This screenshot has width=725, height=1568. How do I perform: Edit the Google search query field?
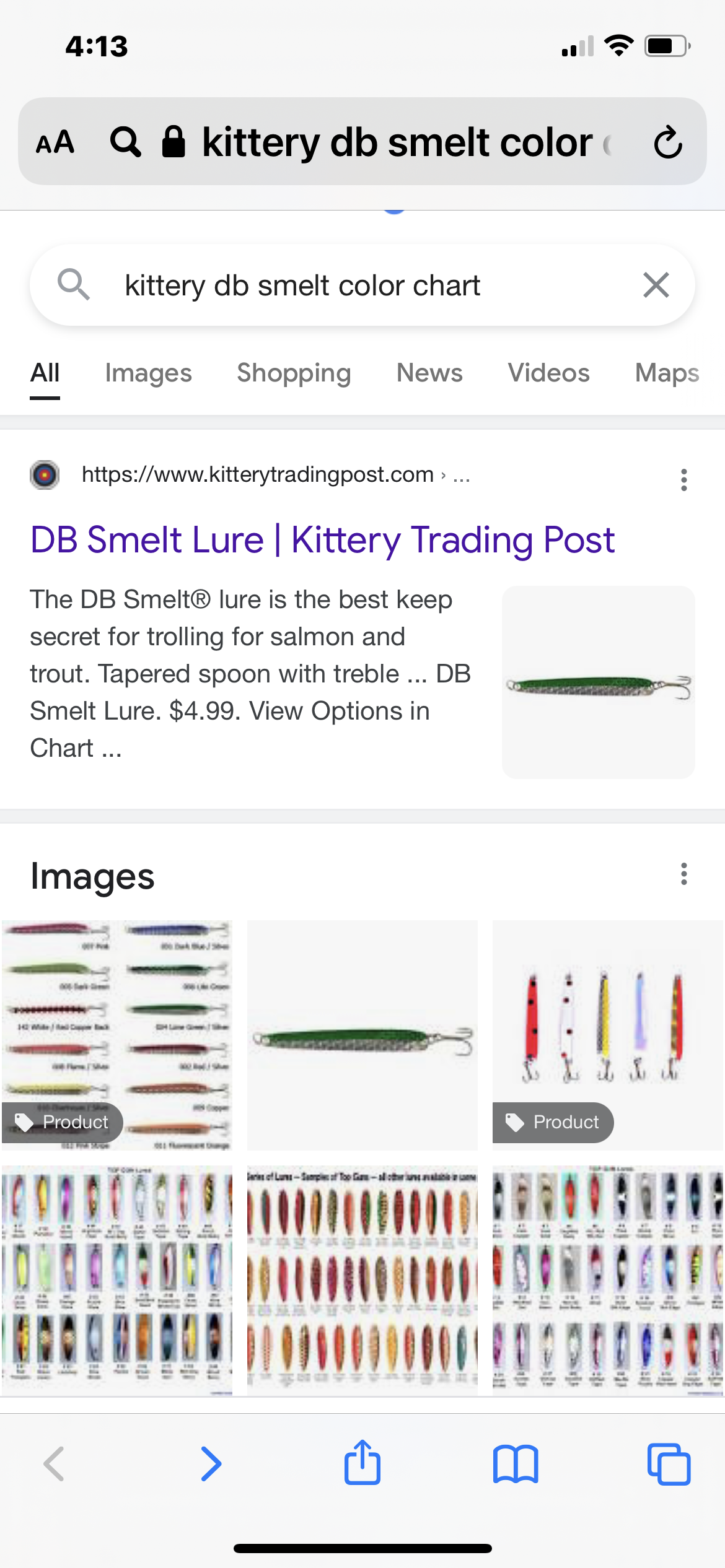pyautogui.click(x=347, y=285)
